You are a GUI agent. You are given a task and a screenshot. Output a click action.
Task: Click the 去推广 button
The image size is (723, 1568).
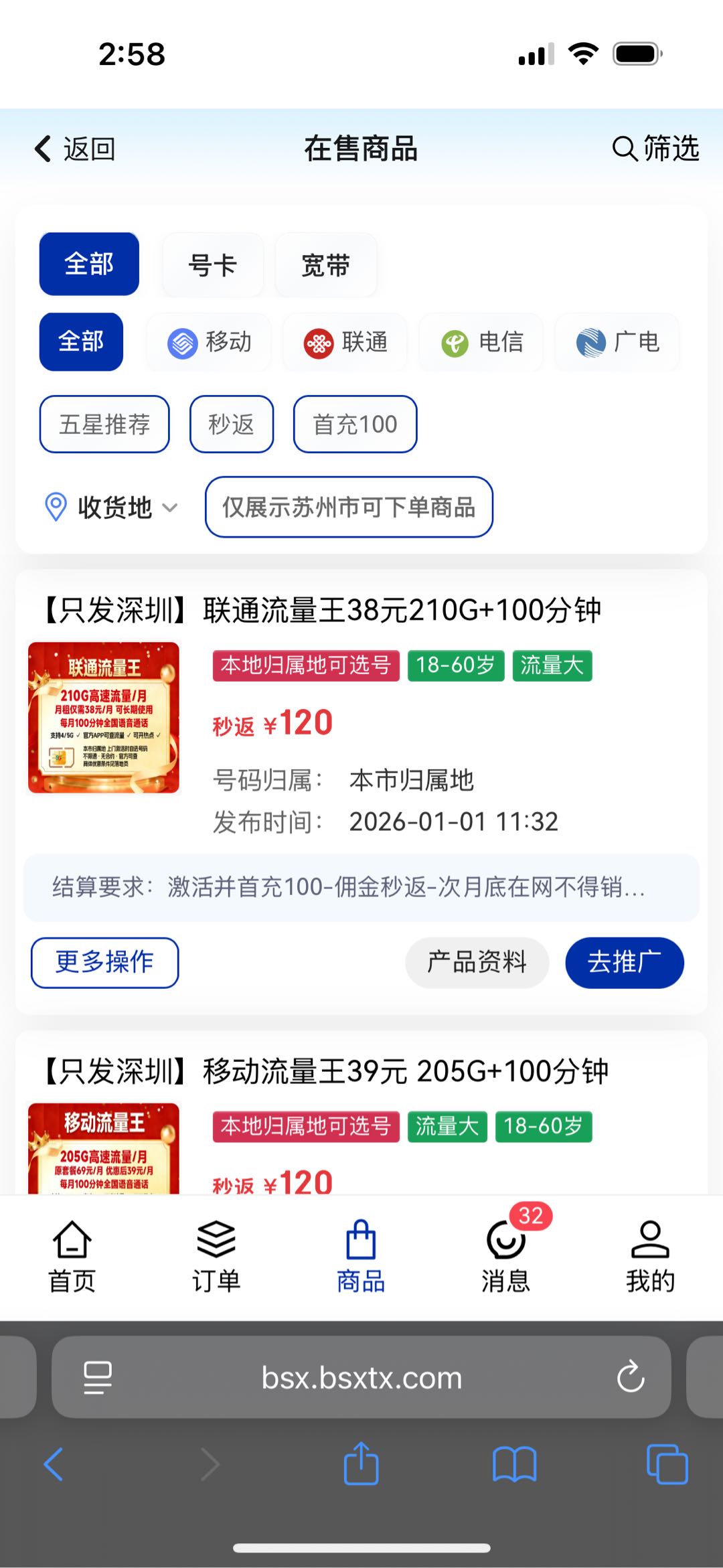[624, 963]
